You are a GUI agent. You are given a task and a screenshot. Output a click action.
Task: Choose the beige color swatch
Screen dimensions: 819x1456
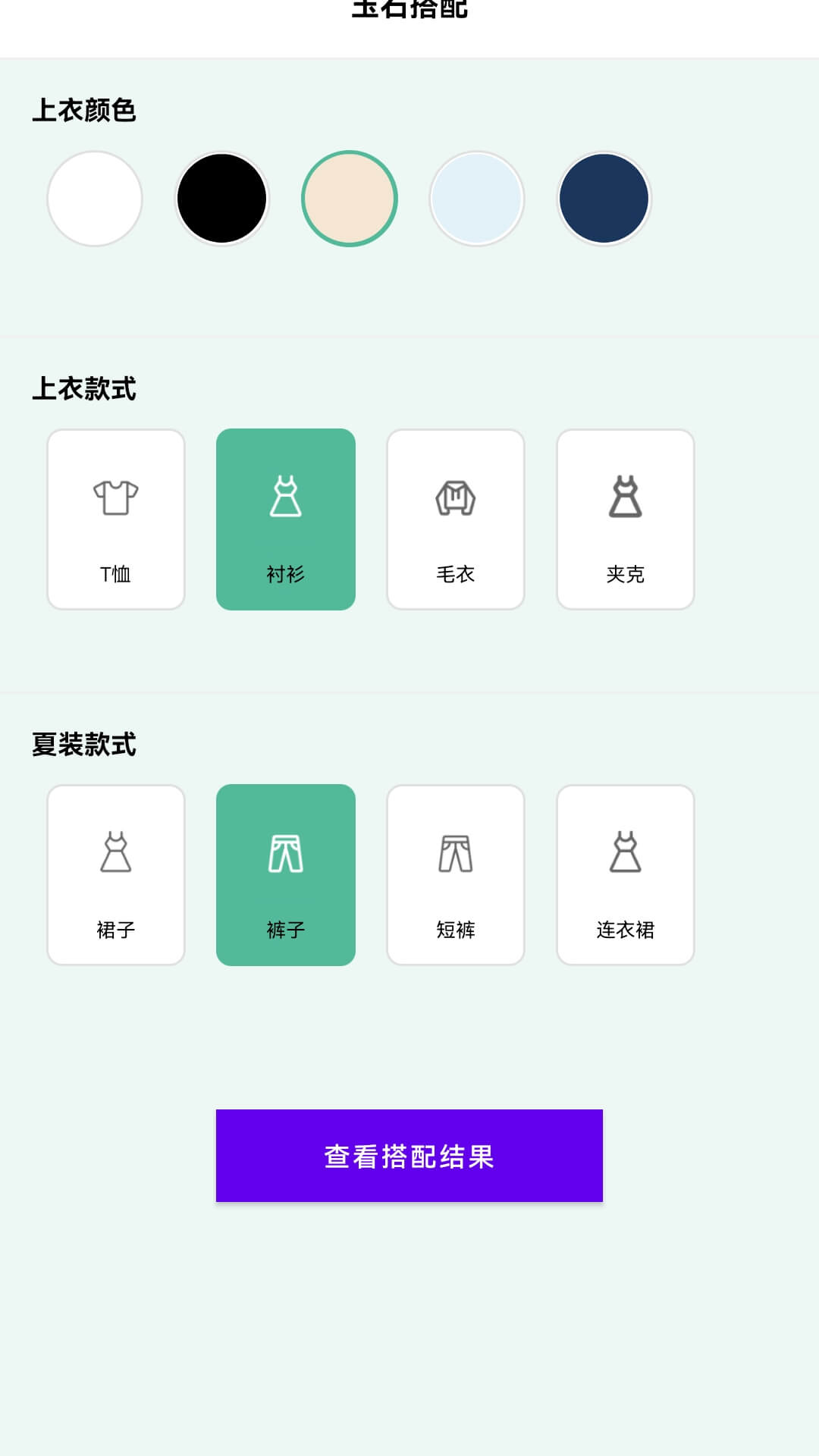click(x=349, y=198)
